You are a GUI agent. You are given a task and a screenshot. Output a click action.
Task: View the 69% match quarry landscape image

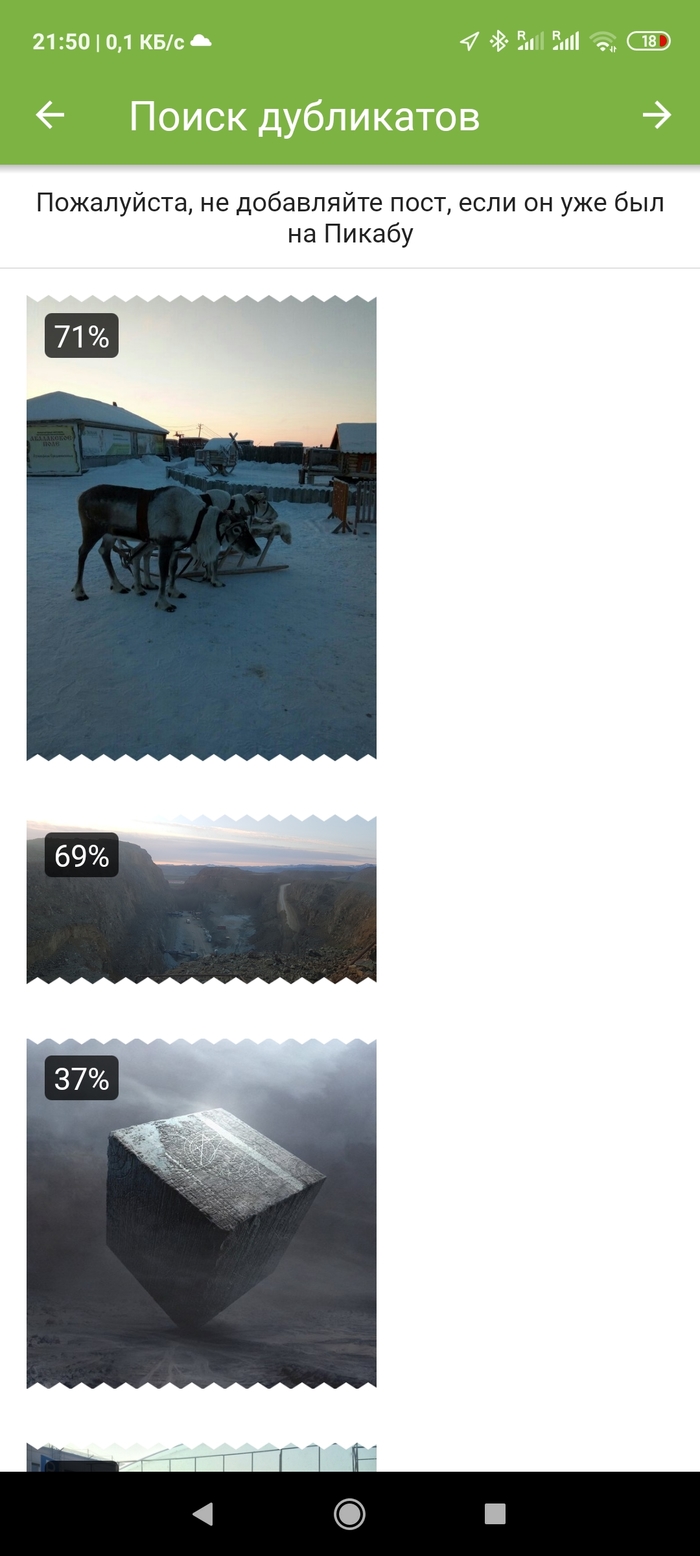[x=201, y=899]
